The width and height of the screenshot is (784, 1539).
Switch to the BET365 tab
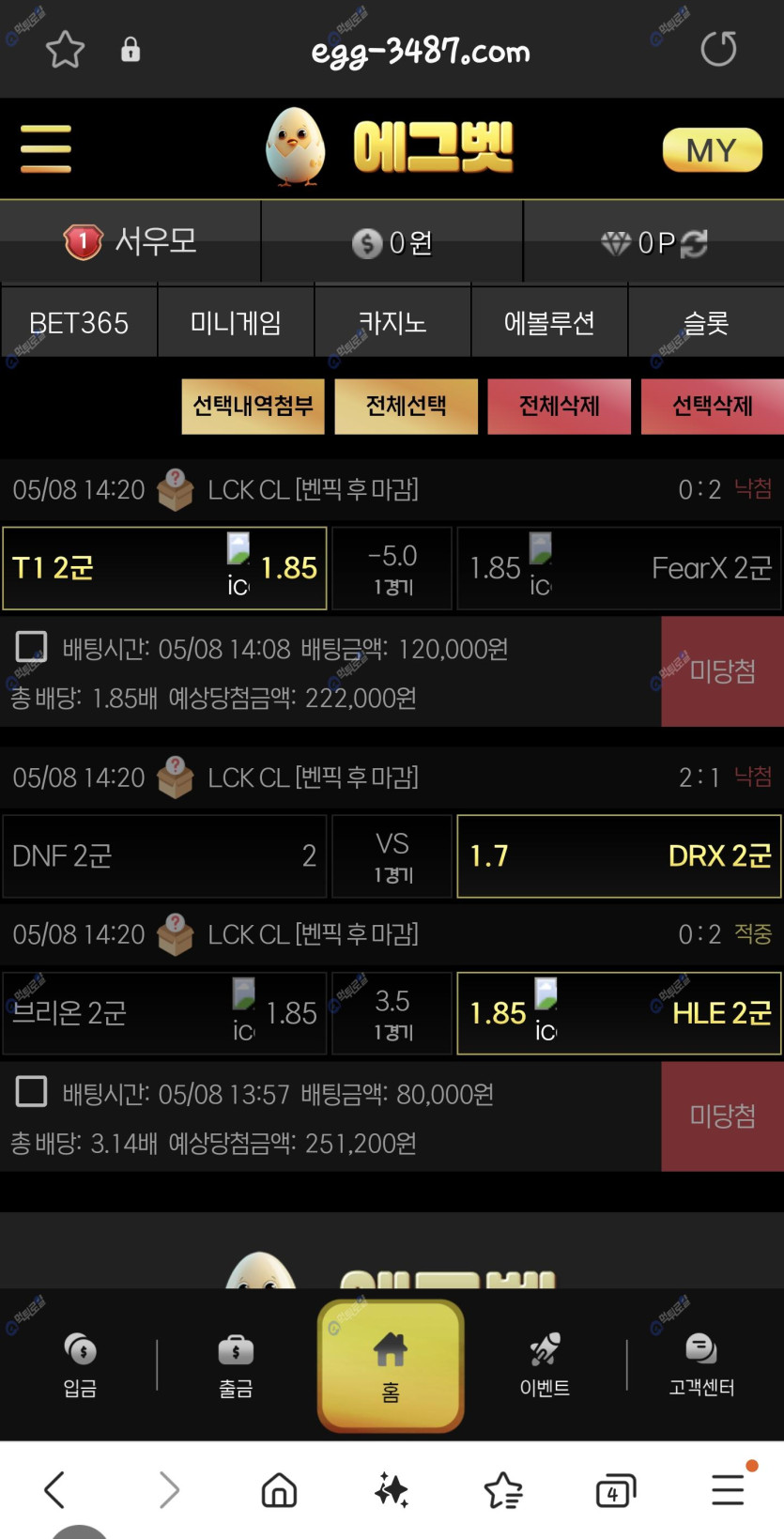(x=79, y=323)
